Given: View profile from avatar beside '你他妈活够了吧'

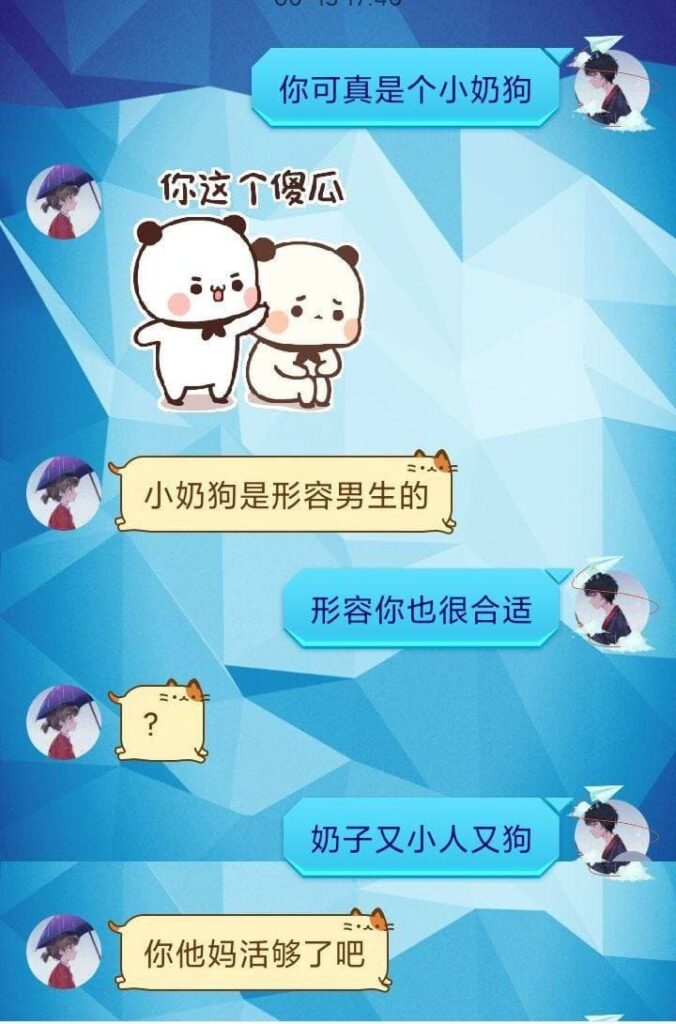Looking at the screenshot, I should click(x=64, y=951).
